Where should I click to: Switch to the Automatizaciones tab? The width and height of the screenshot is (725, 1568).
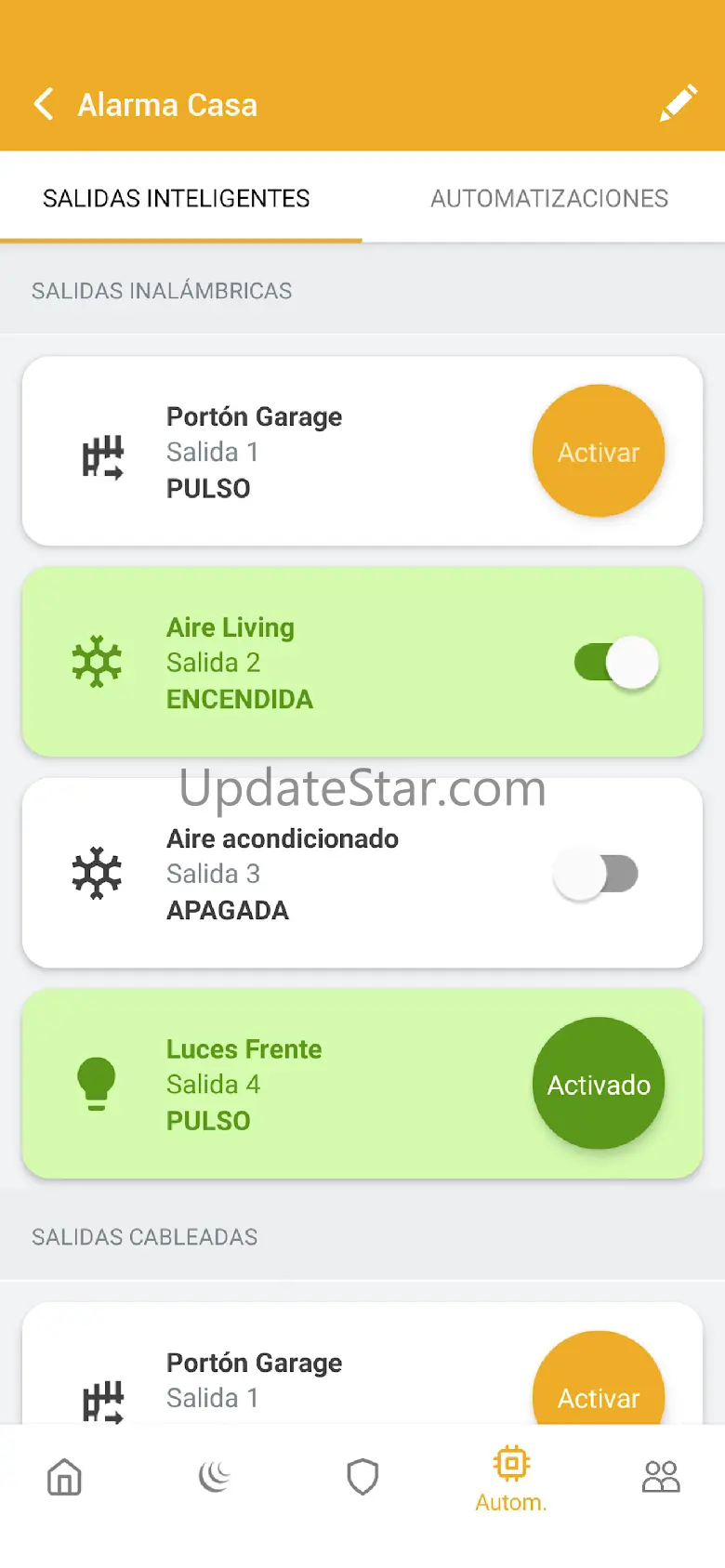click(x=548, y=198)
